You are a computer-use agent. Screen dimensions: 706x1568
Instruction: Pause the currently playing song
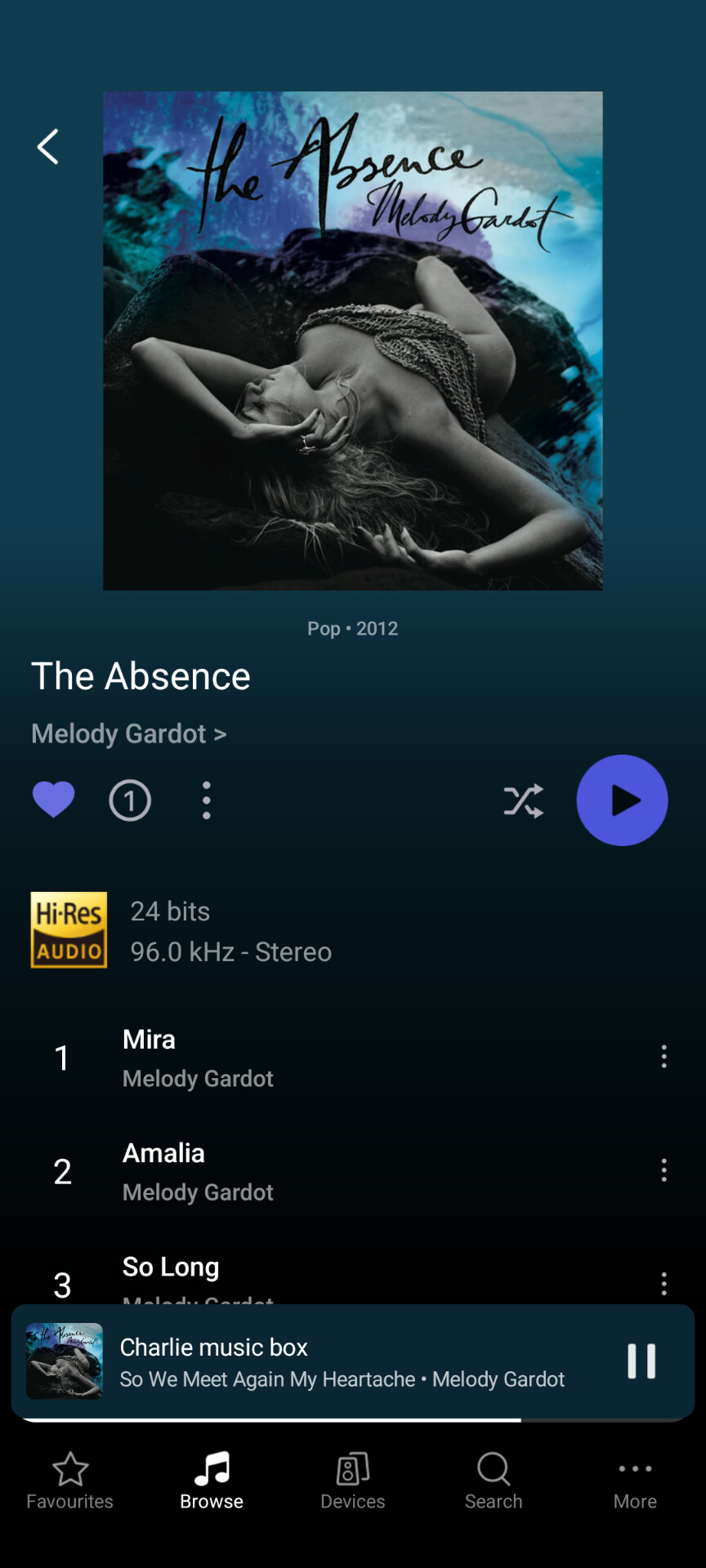[x=641, y=1361]
